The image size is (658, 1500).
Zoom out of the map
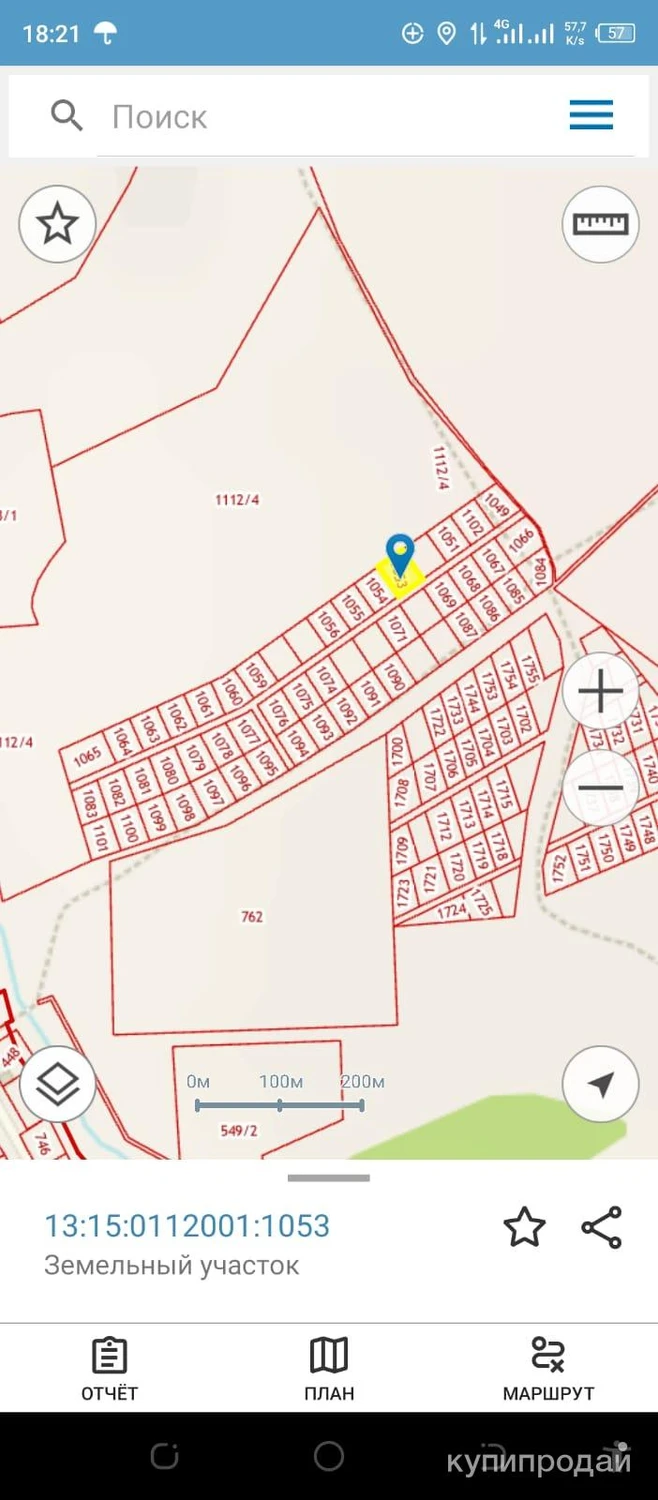point(600,788)
